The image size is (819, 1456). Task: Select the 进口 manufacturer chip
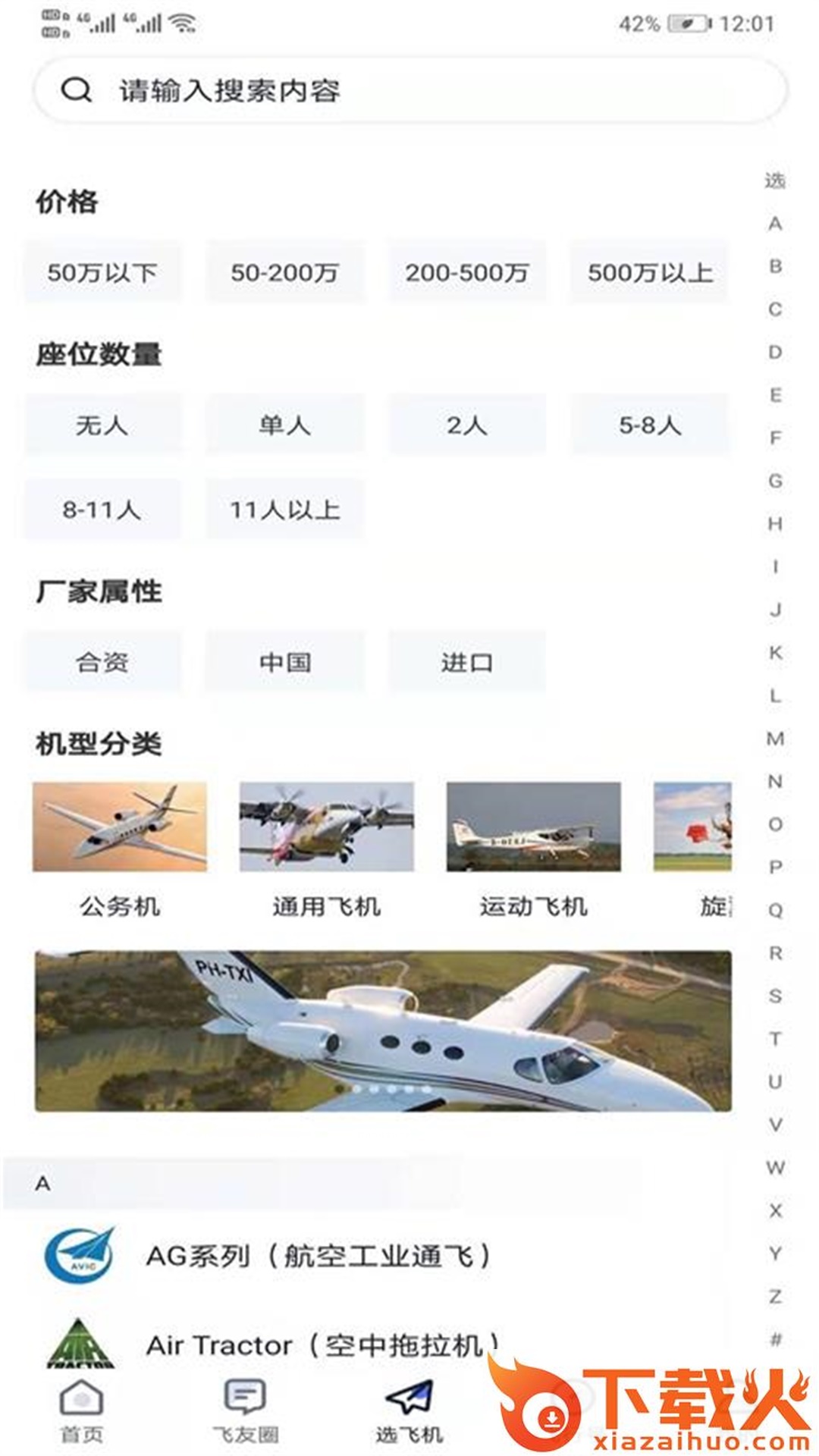(x=466, y=662)
